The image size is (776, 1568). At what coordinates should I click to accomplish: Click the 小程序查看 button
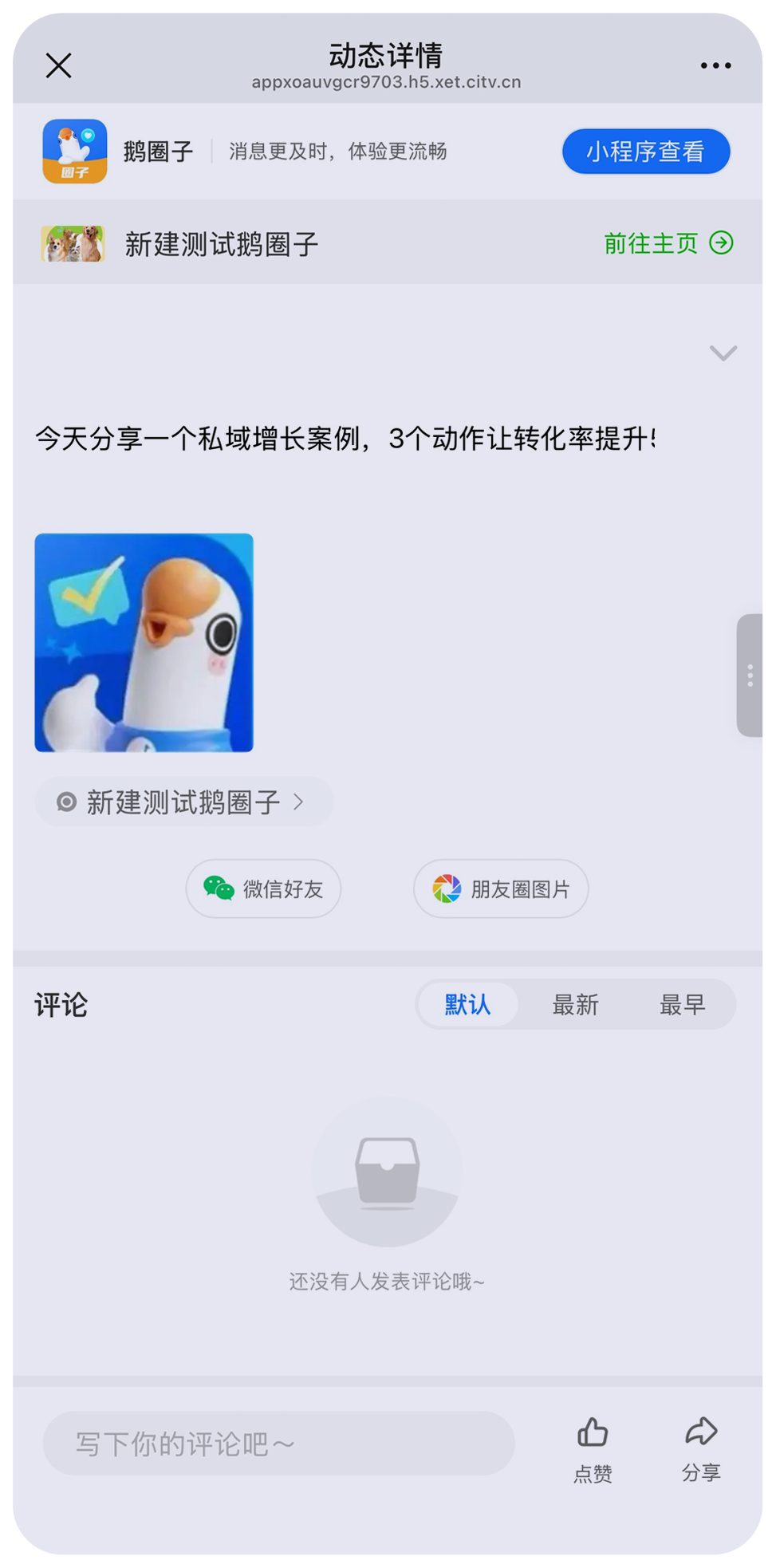click(646, 151)
